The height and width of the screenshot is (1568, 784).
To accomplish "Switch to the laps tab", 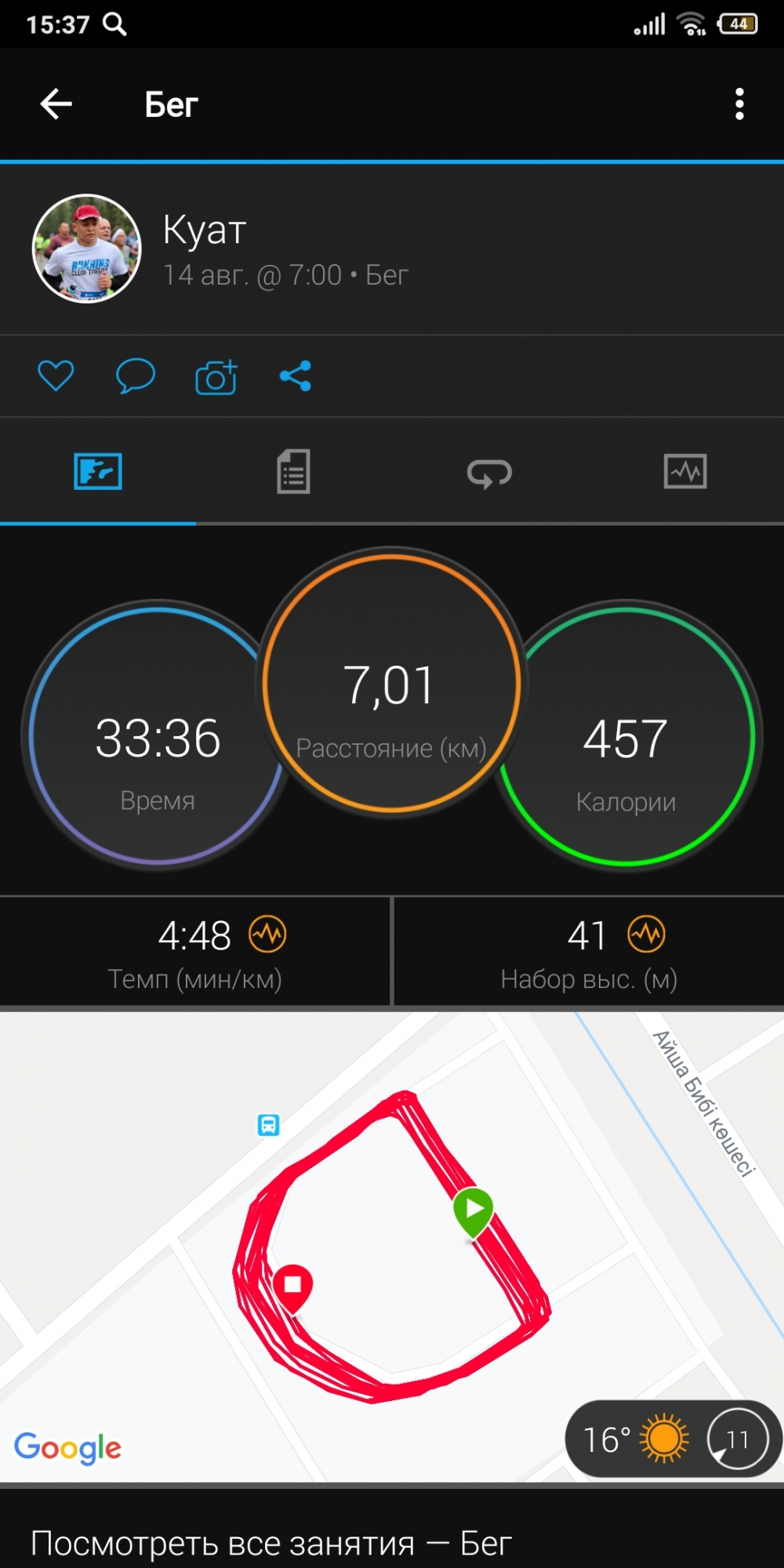I will [489, 473].
